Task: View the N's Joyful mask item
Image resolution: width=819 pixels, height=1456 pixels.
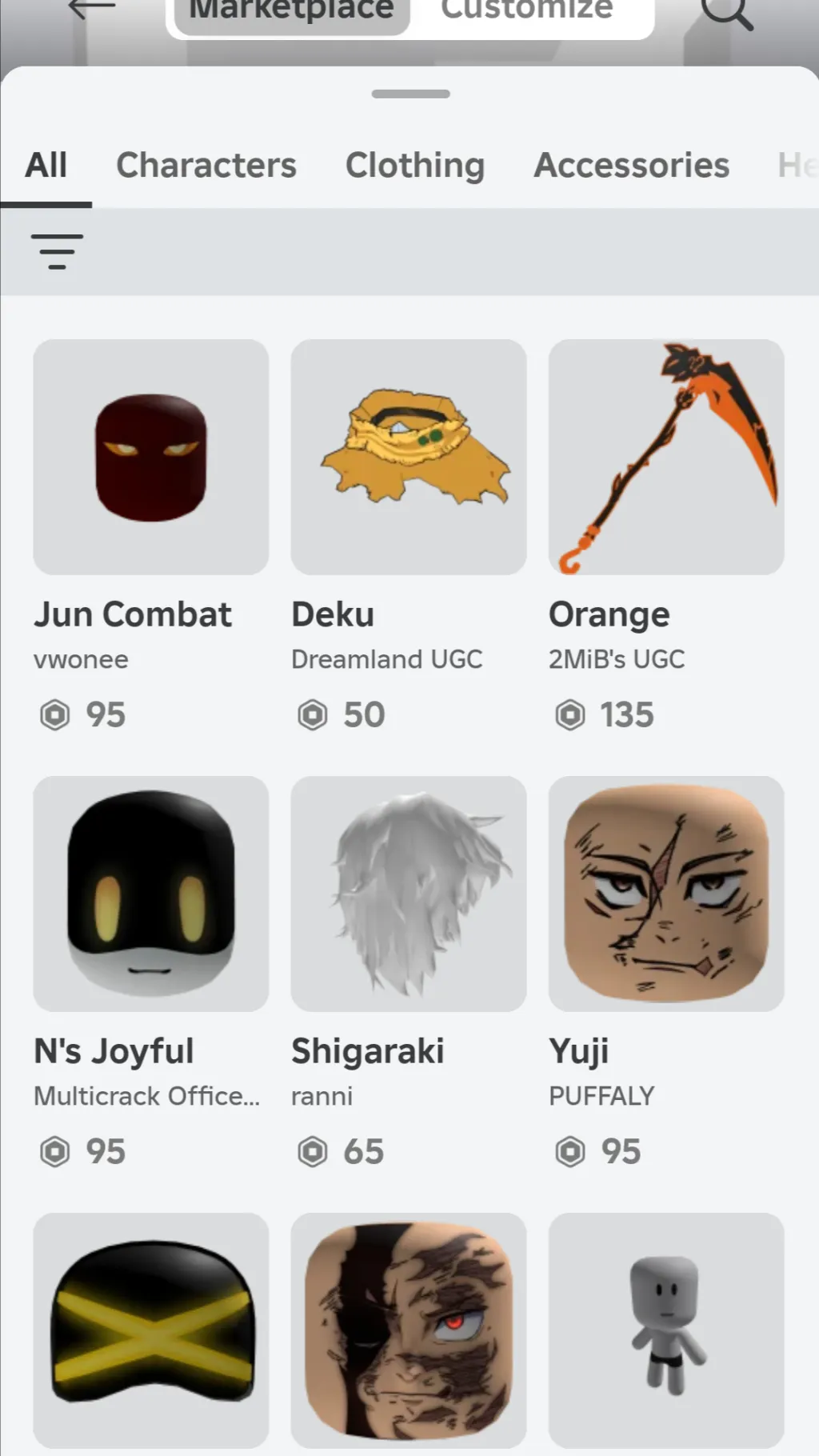Action: (x=151, y=894)
